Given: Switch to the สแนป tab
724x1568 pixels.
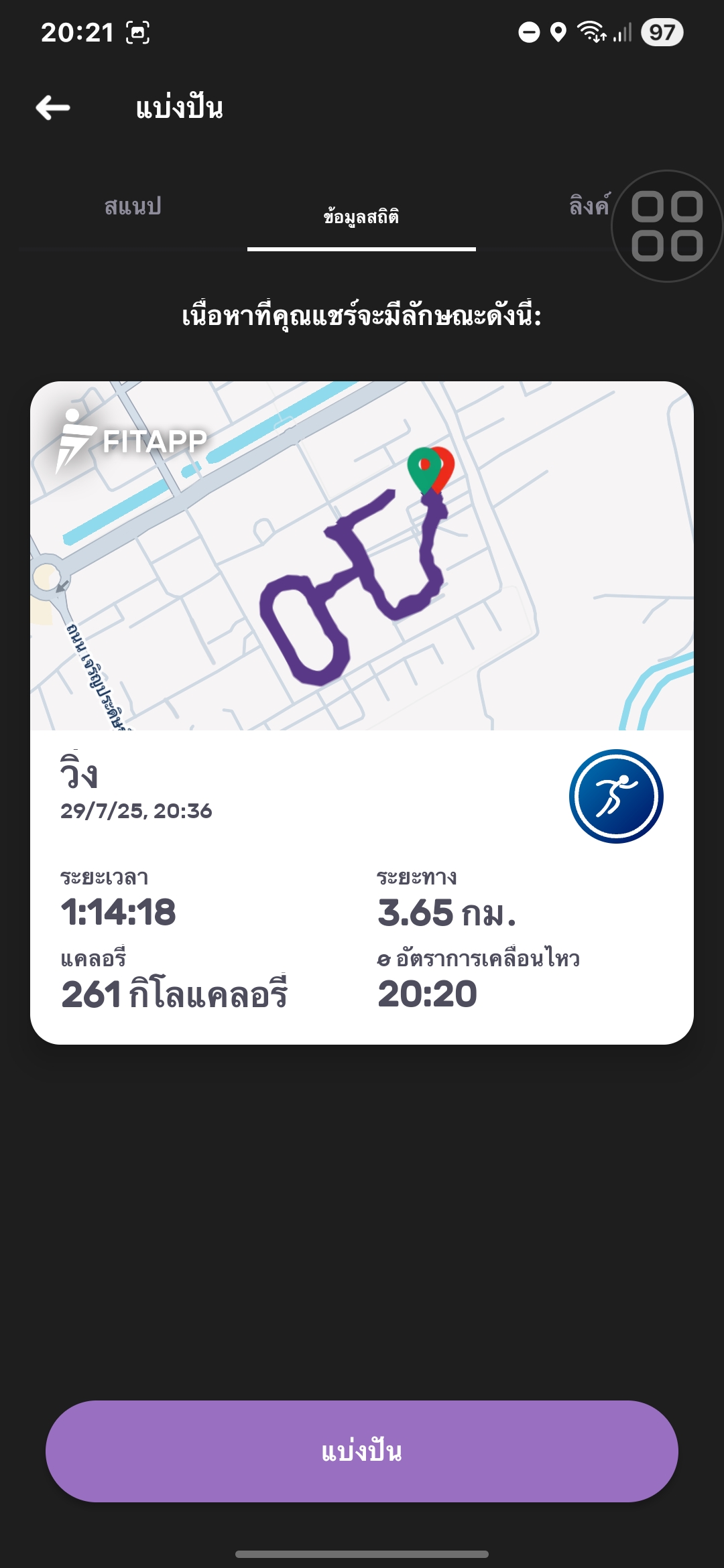Looking at the screenshot, I should point(133,207).
